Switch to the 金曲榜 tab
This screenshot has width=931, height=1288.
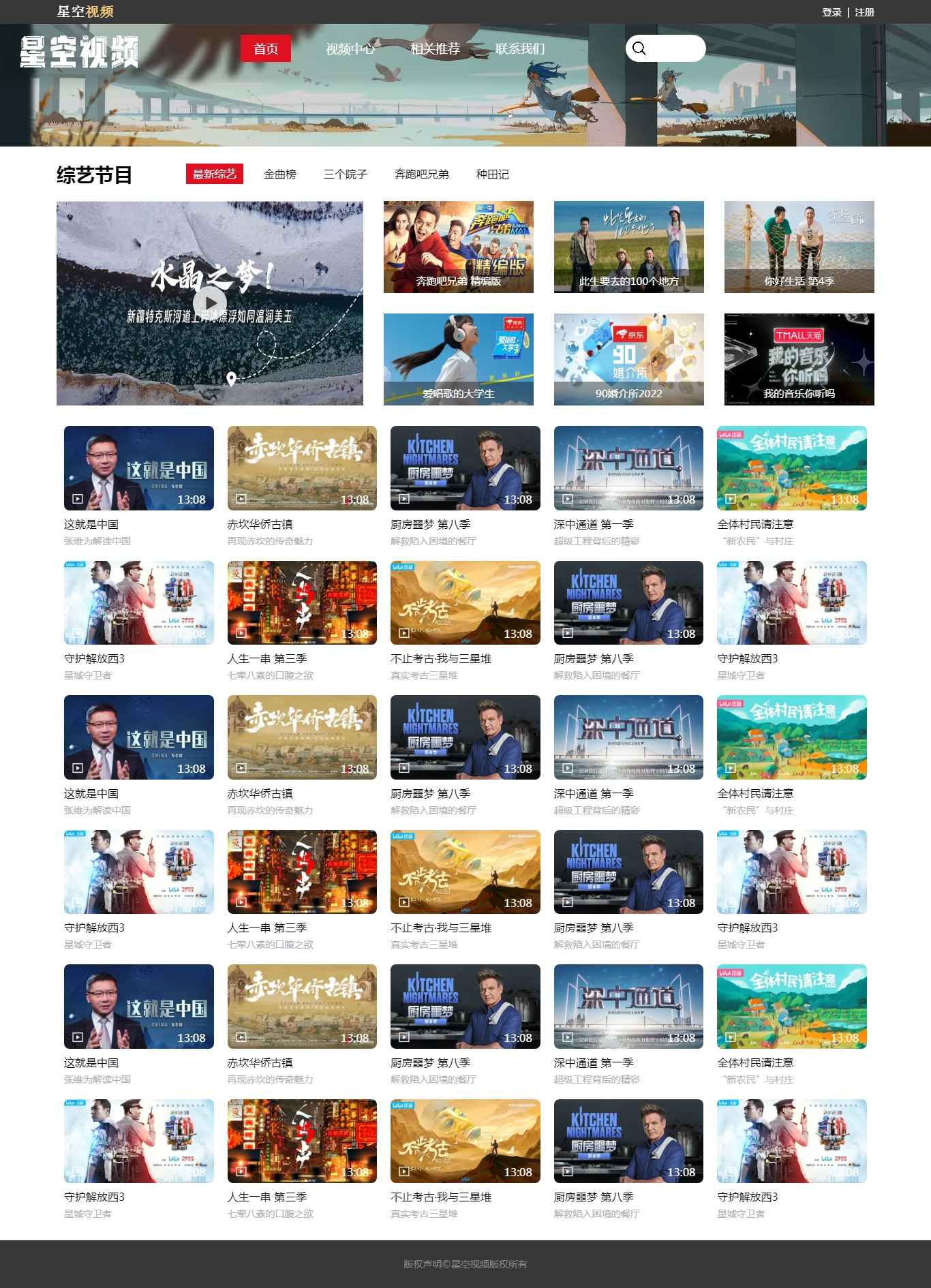(280, 174)
